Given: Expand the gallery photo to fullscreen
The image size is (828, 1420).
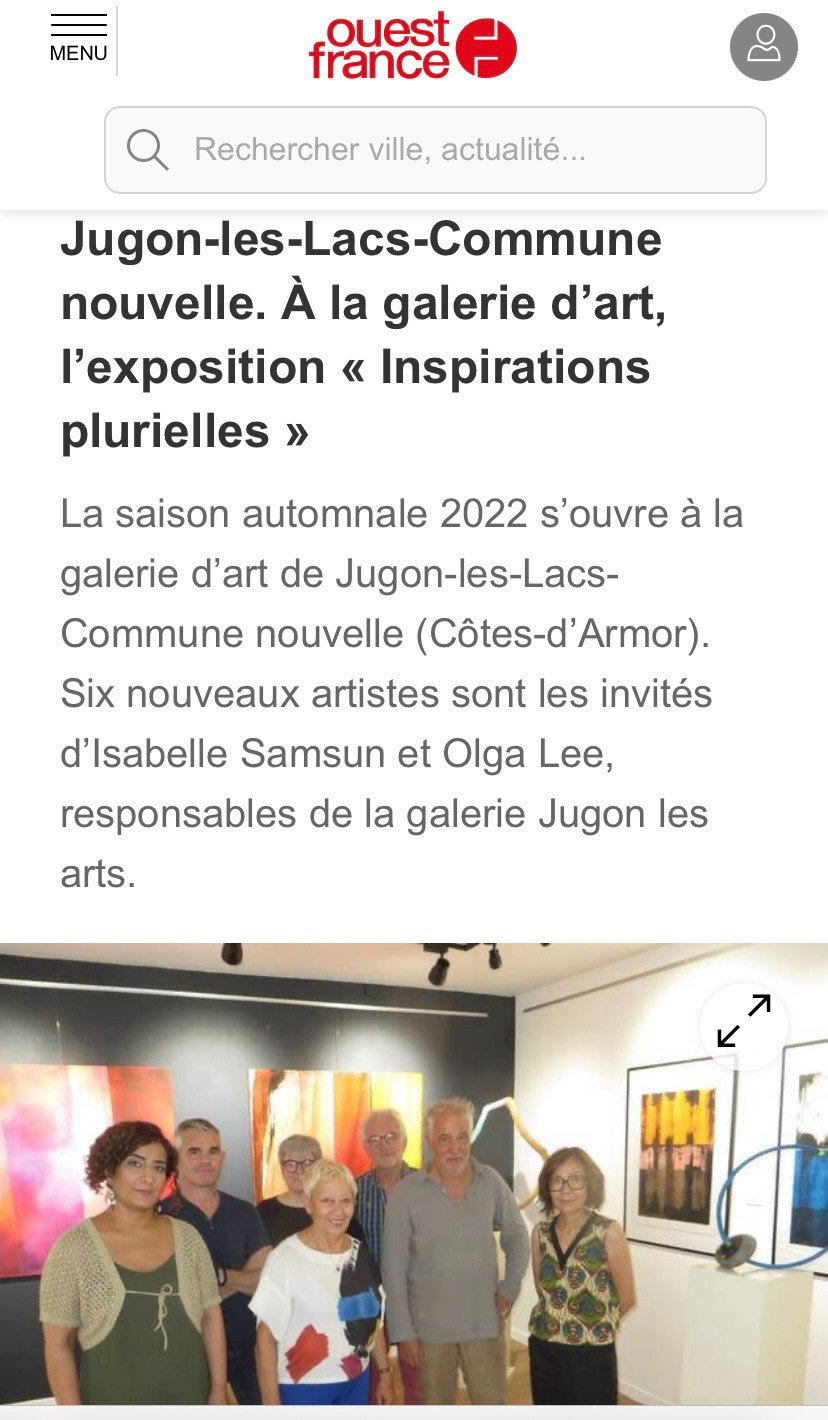Looking at the screenshot, I should click(x=744, y=1021).
